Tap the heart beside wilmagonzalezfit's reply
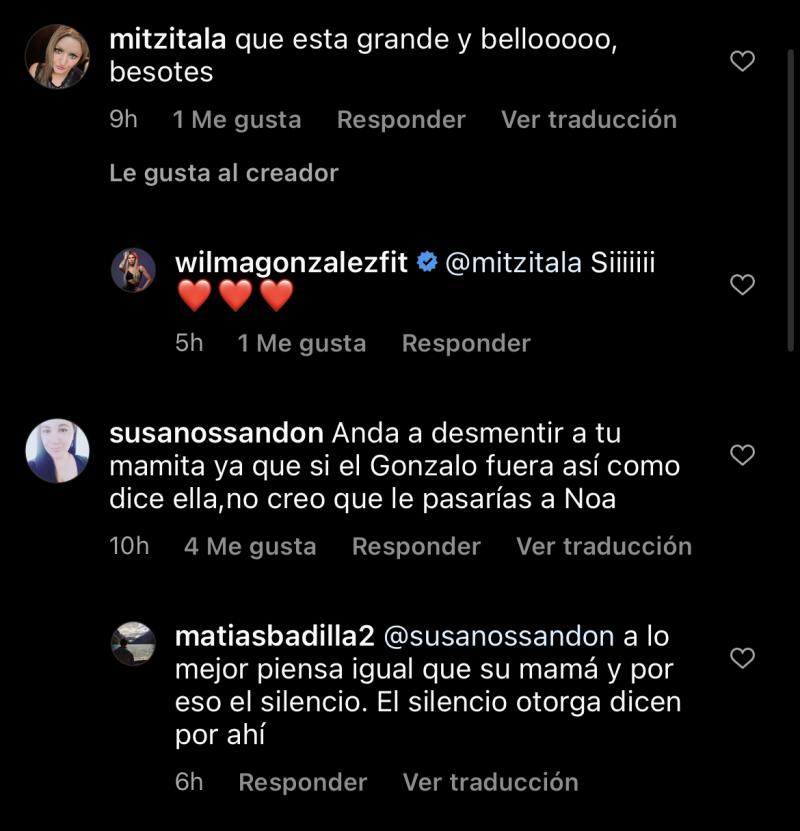 [743, 284]
